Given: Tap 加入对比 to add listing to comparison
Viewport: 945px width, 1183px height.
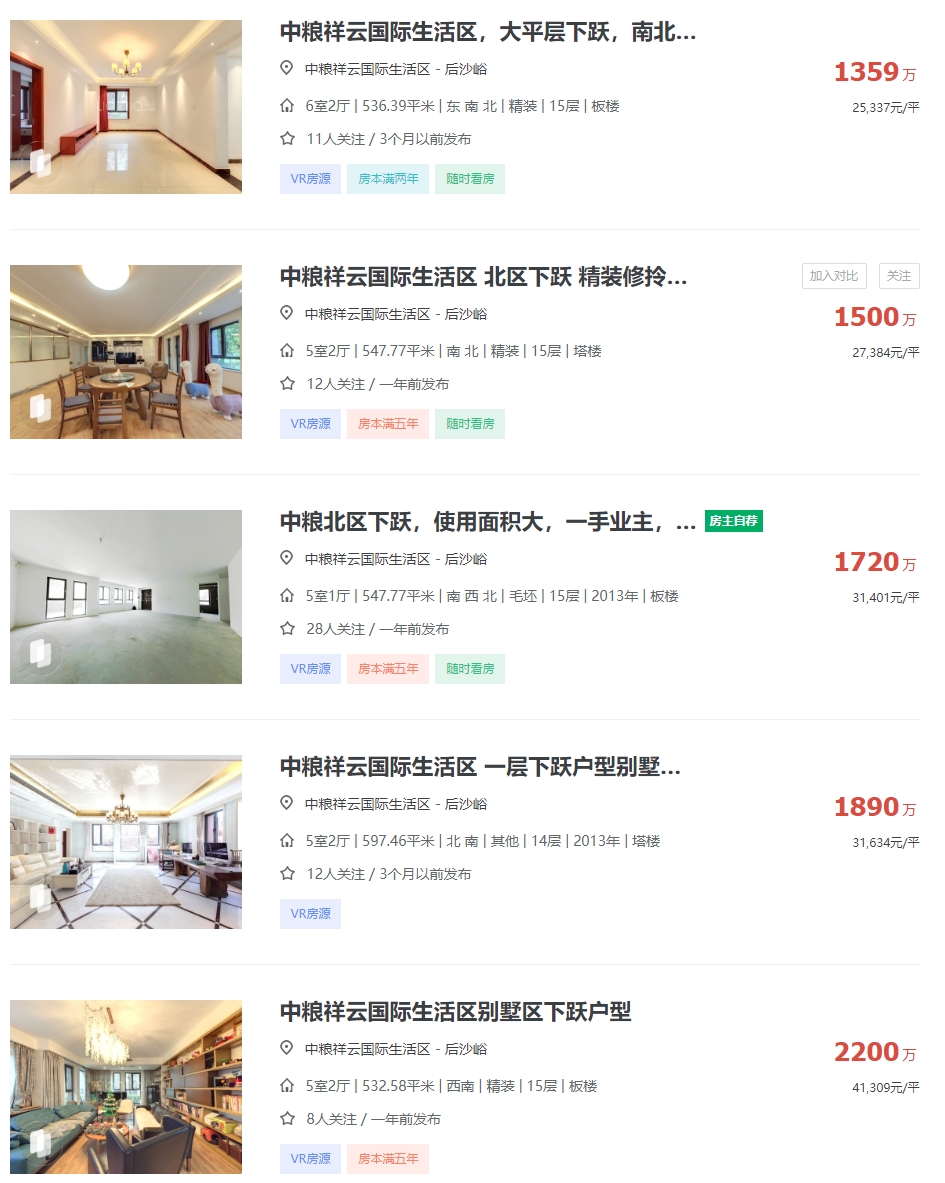Looking at the screenshot, I should [834, 276].
